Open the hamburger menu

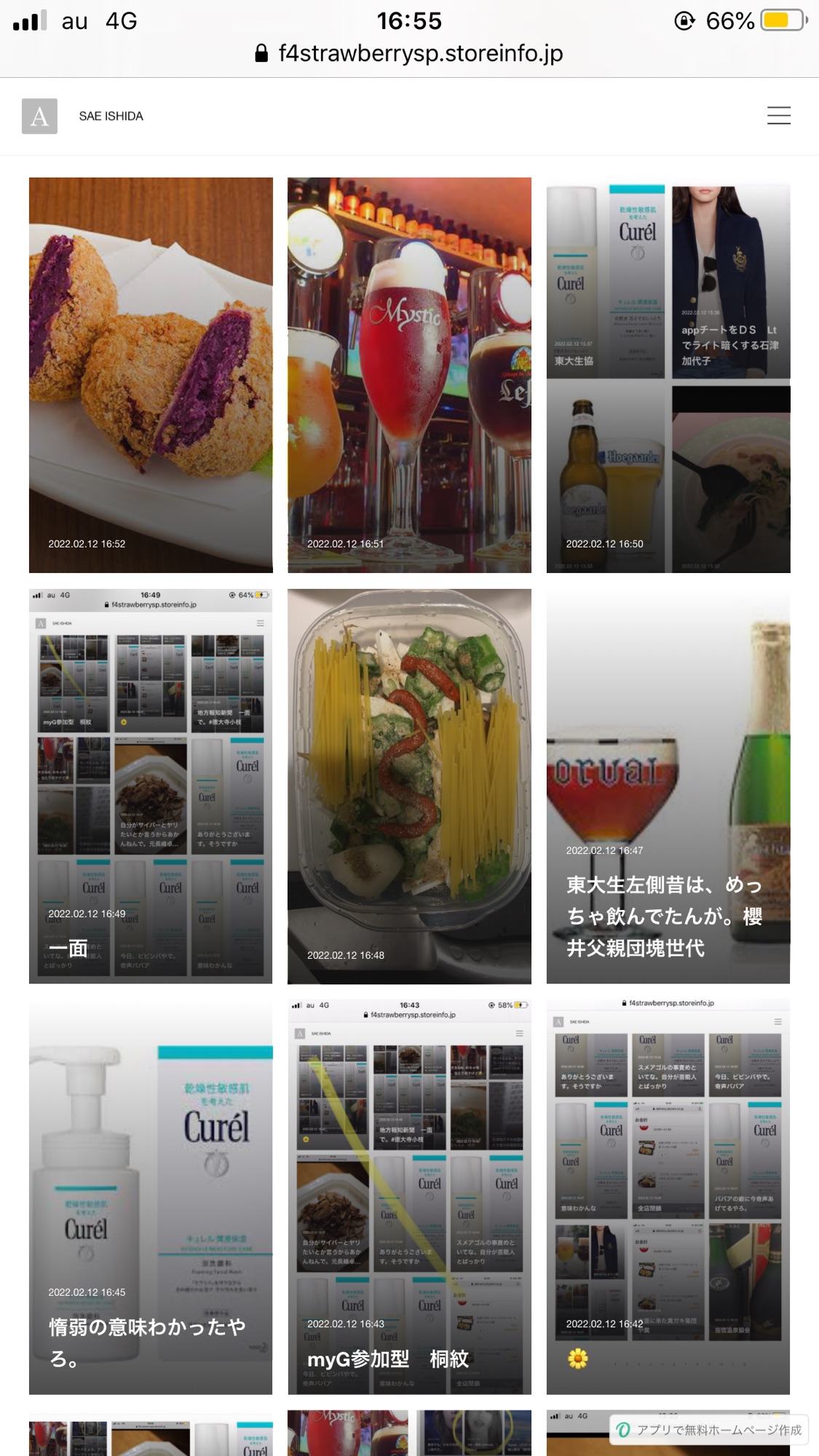point(778,116)
